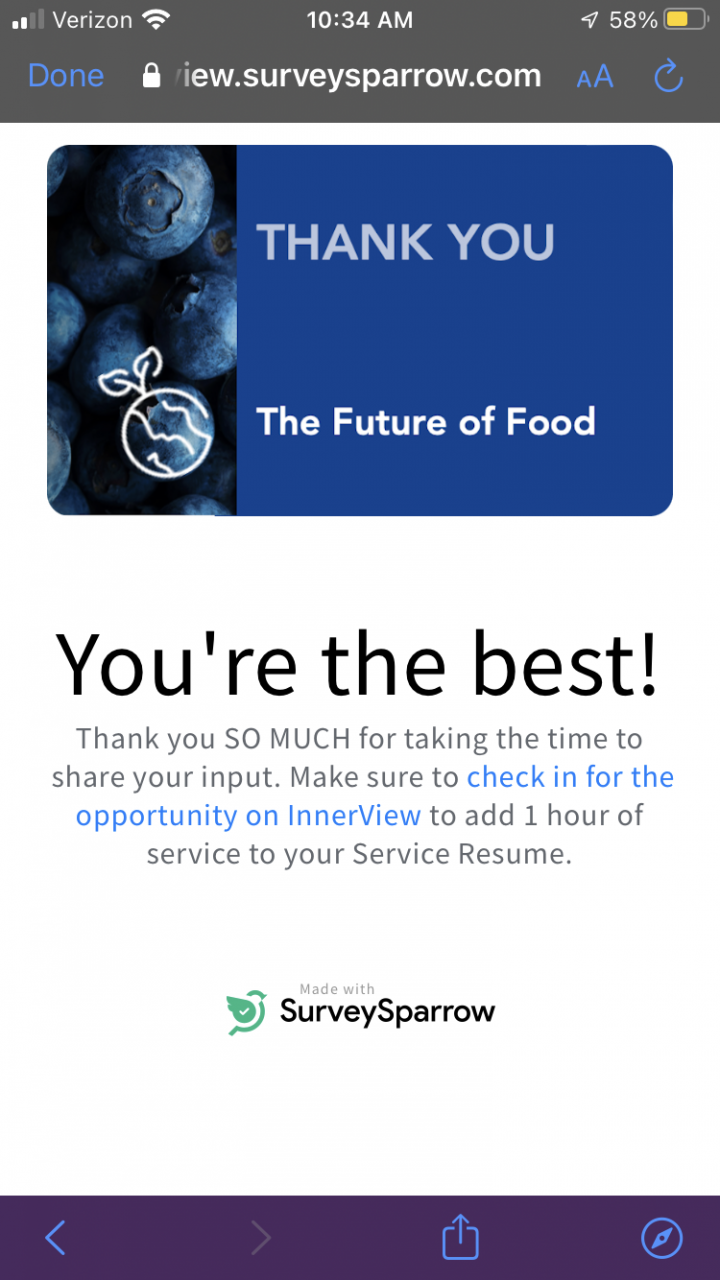Tap Done to close the browser view
This screenshot has height=1280, width=720.
click(x=66, y=76)
